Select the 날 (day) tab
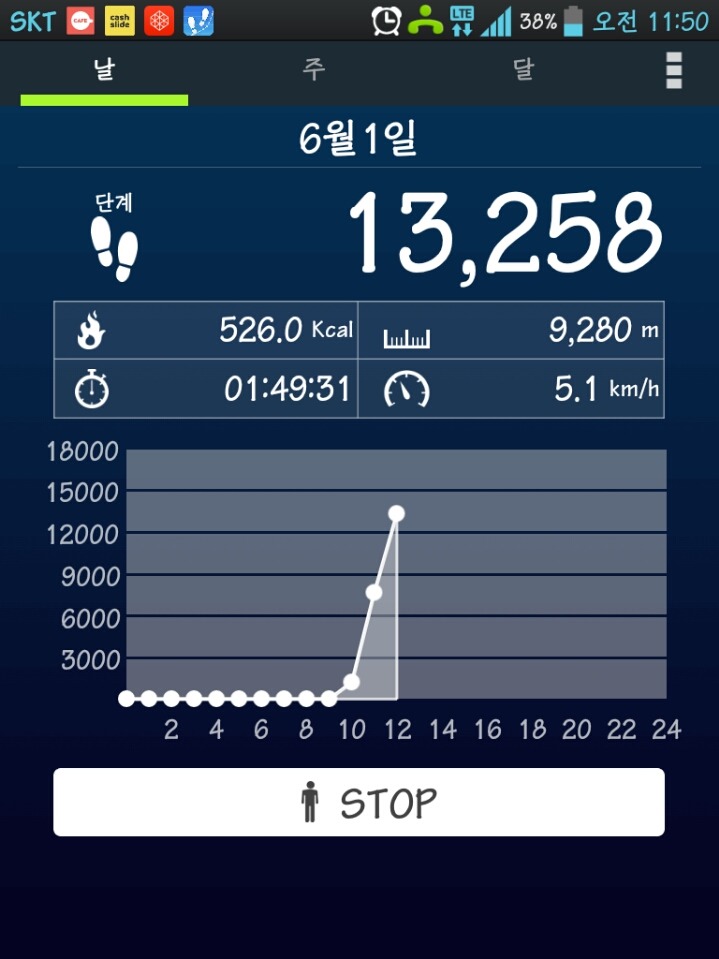This screenshot has width=719, height=959. point(104,70)
